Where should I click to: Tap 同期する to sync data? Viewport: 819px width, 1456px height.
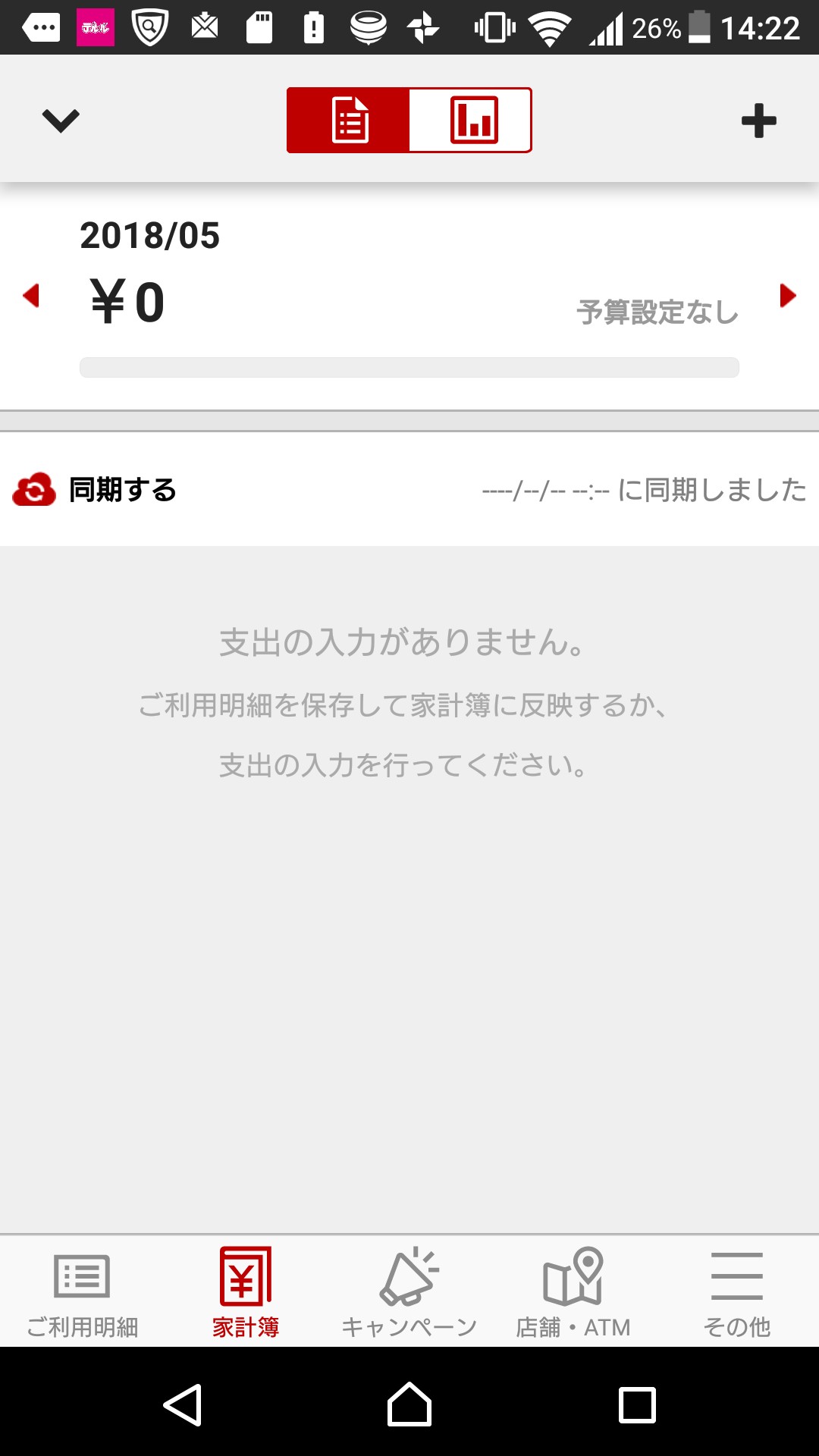(96, 490)
